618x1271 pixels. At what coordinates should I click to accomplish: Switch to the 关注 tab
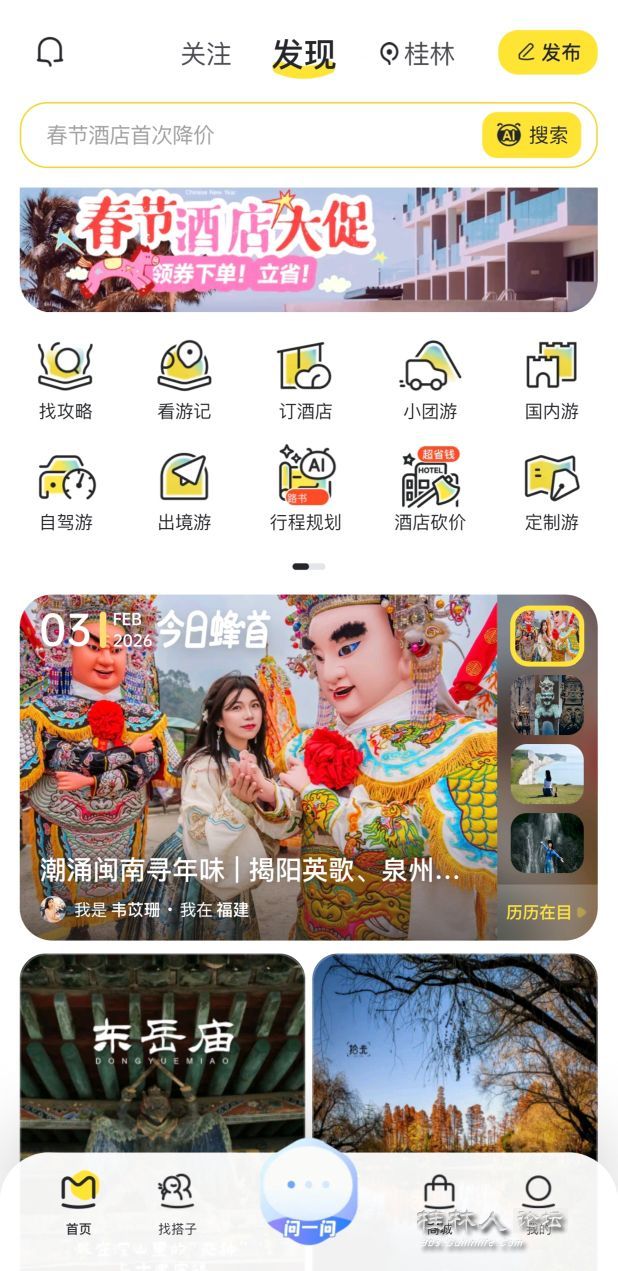point(206,54)
